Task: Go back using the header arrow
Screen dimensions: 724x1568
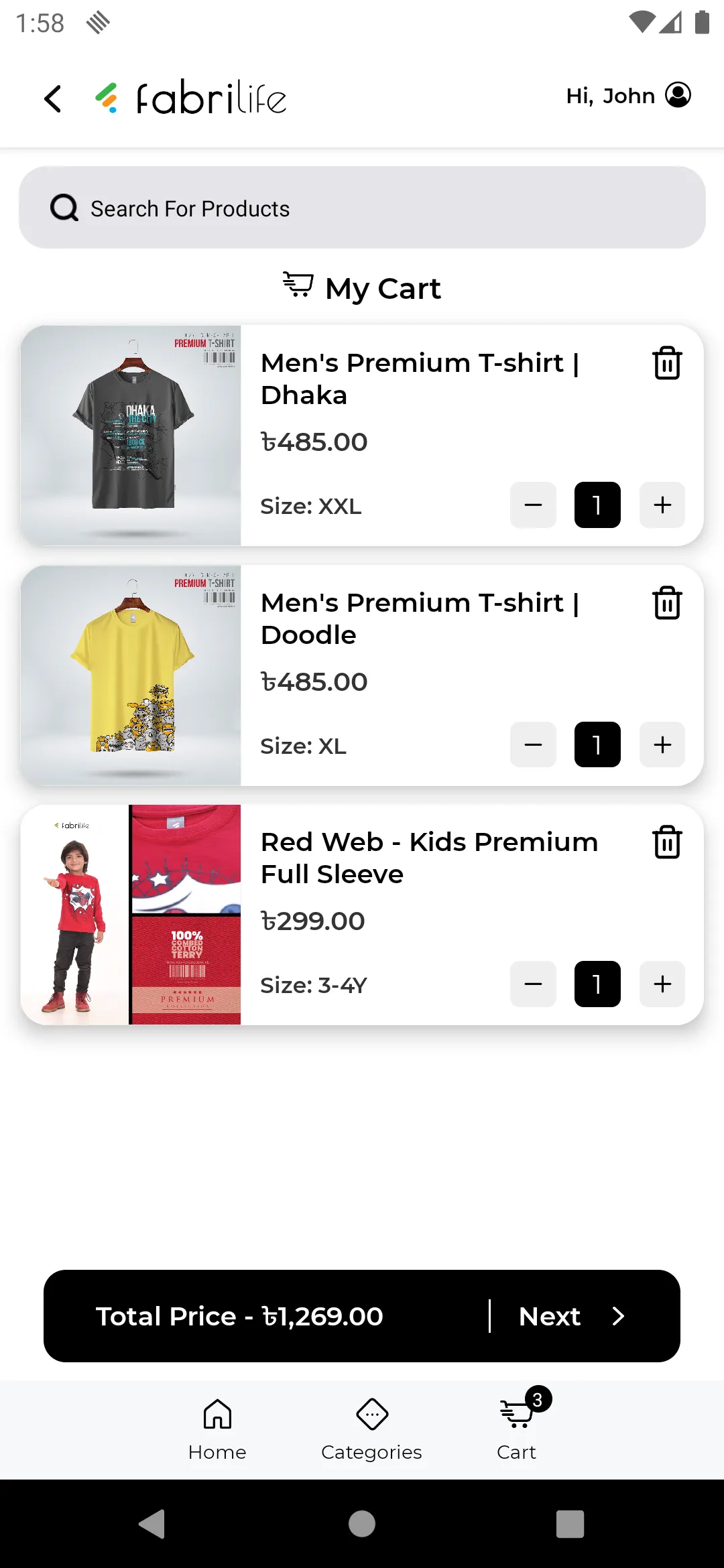Action: 53,99
